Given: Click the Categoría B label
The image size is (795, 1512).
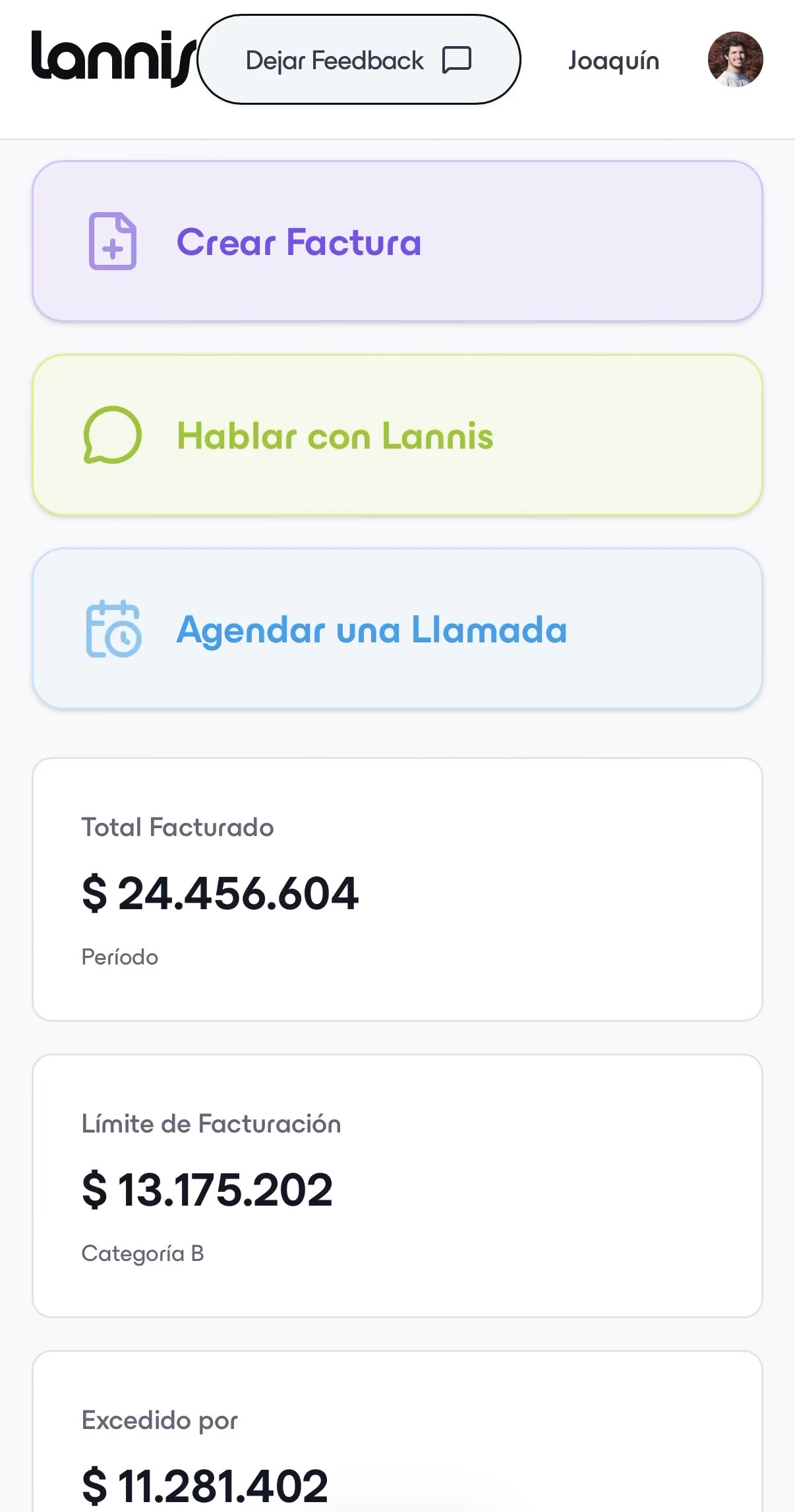Looking at the screenshot, I should coord(142,1252).
